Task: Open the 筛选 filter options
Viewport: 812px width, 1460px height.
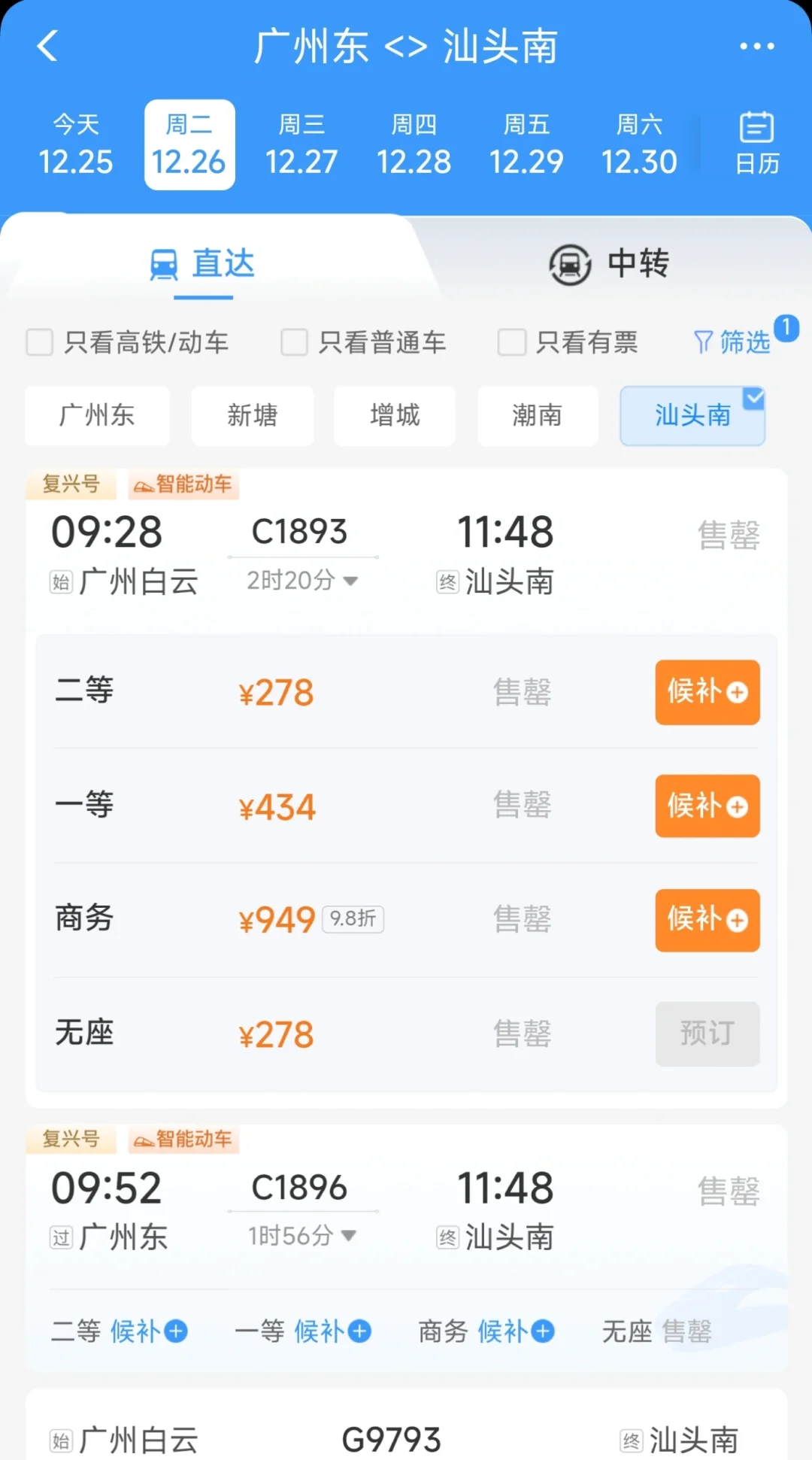Action: coord(732,342)
